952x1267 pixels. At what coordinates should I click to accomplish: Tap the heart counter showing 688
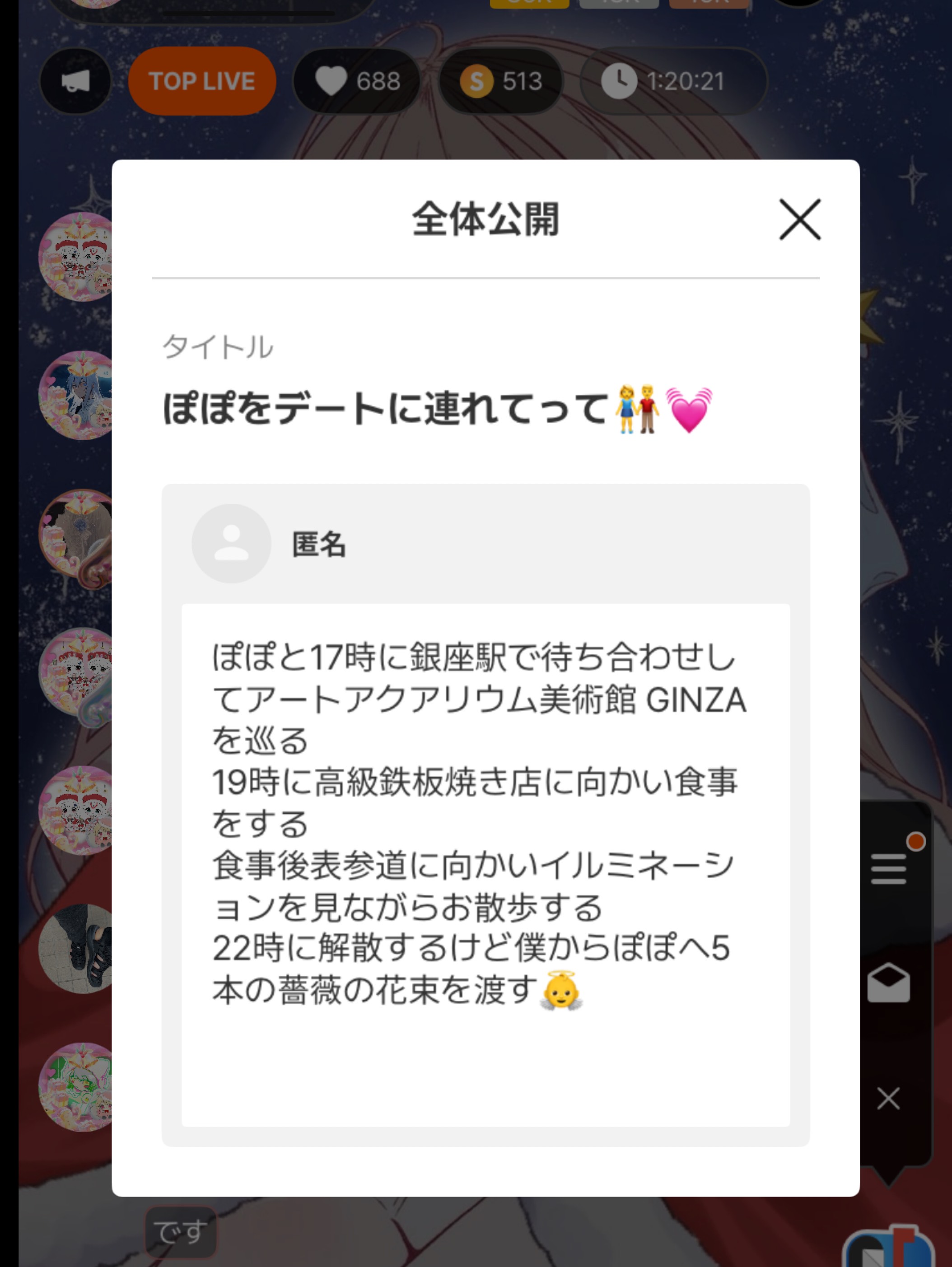(x=356, y=81)
